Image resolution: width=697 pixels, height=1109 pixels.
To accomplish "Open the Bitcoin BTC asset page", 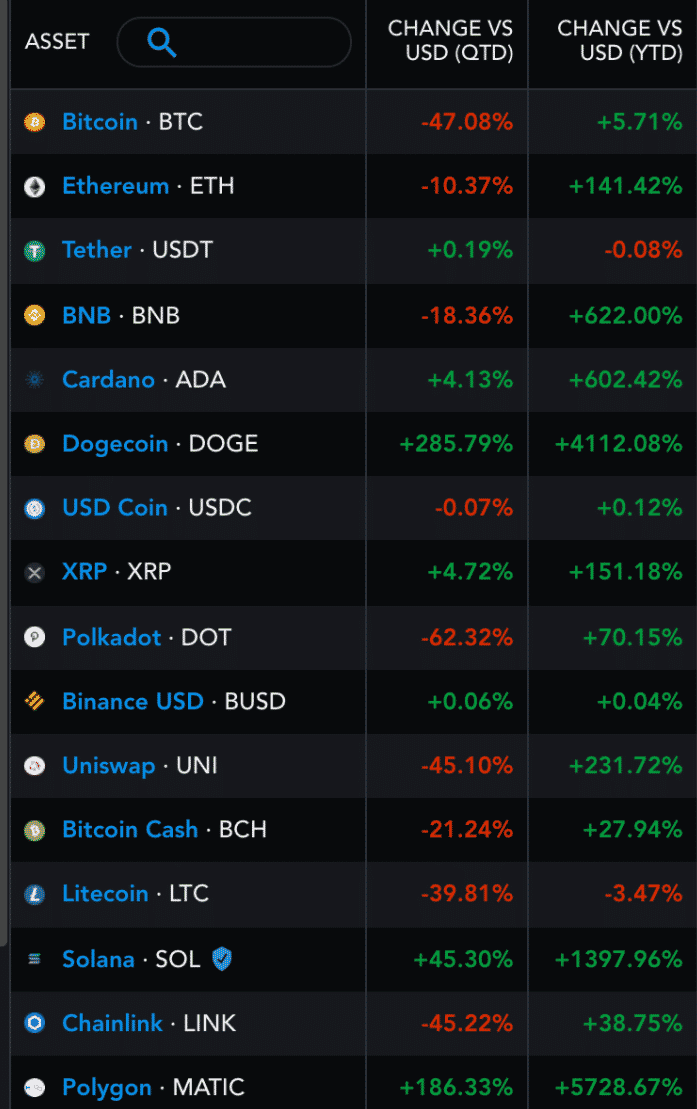I will 100,122.
